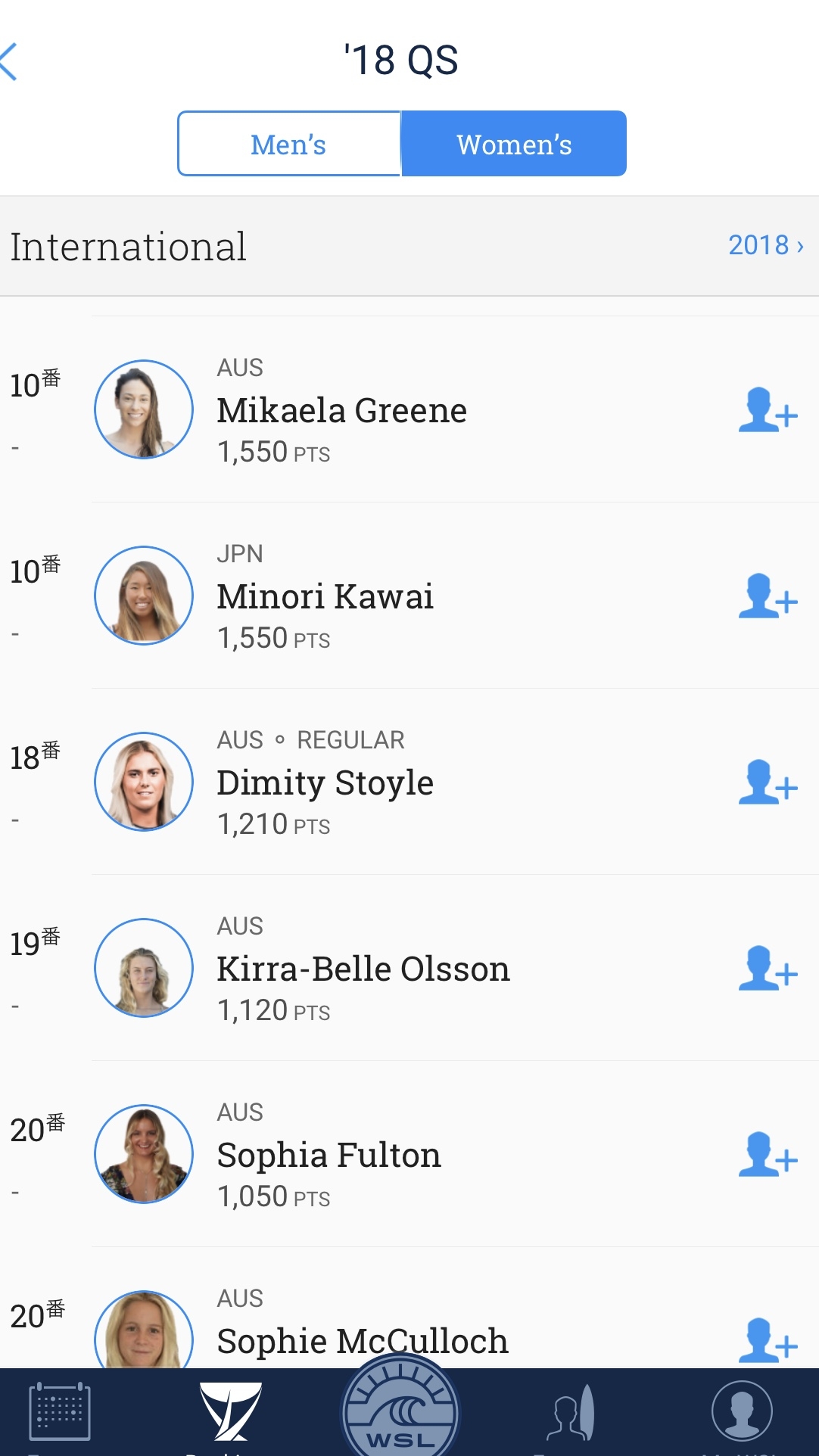Viewport: 819px width, 1456px height.
Task: Go back using the top-left arrow
Action: (x=11, y=61)
